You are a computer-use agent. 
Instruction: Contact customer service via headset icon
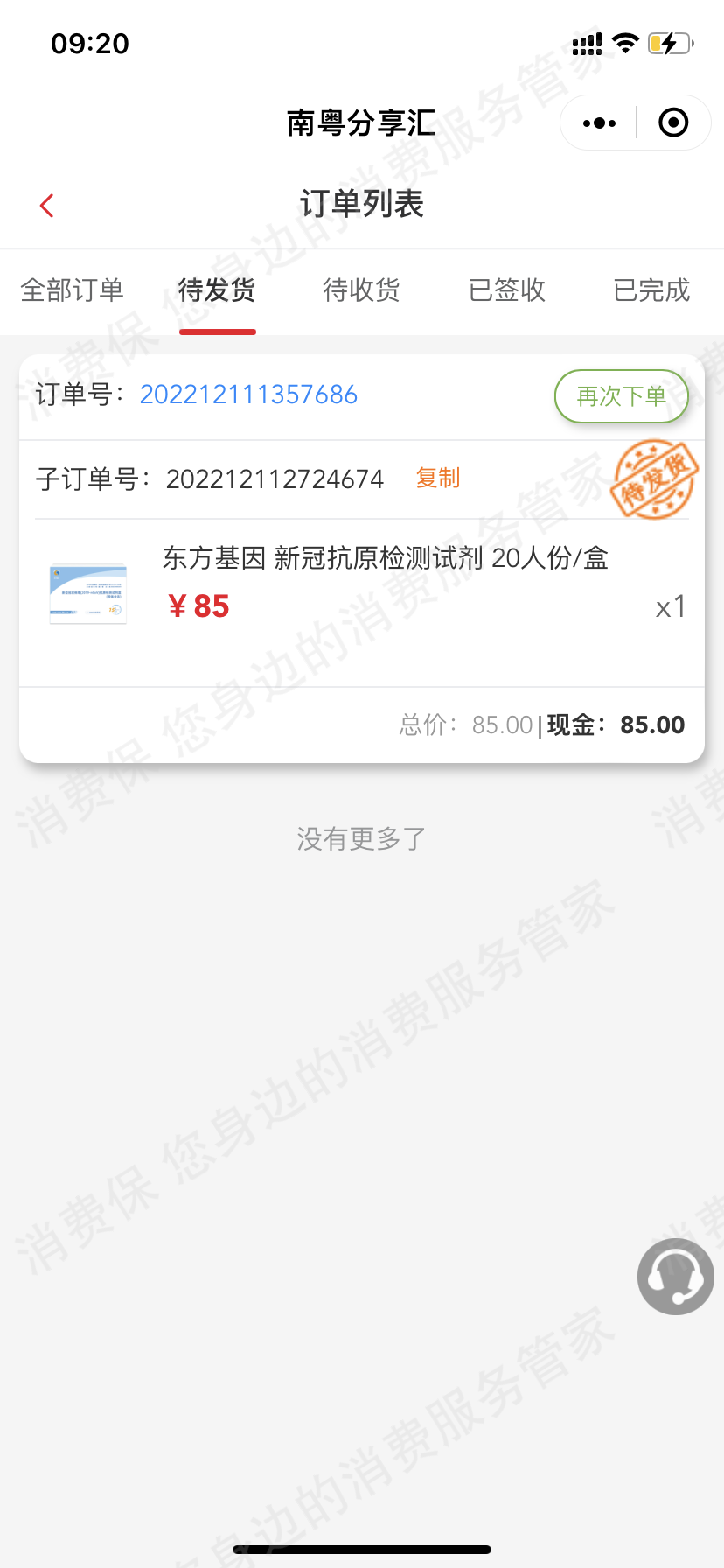[x=675, y=1277]
